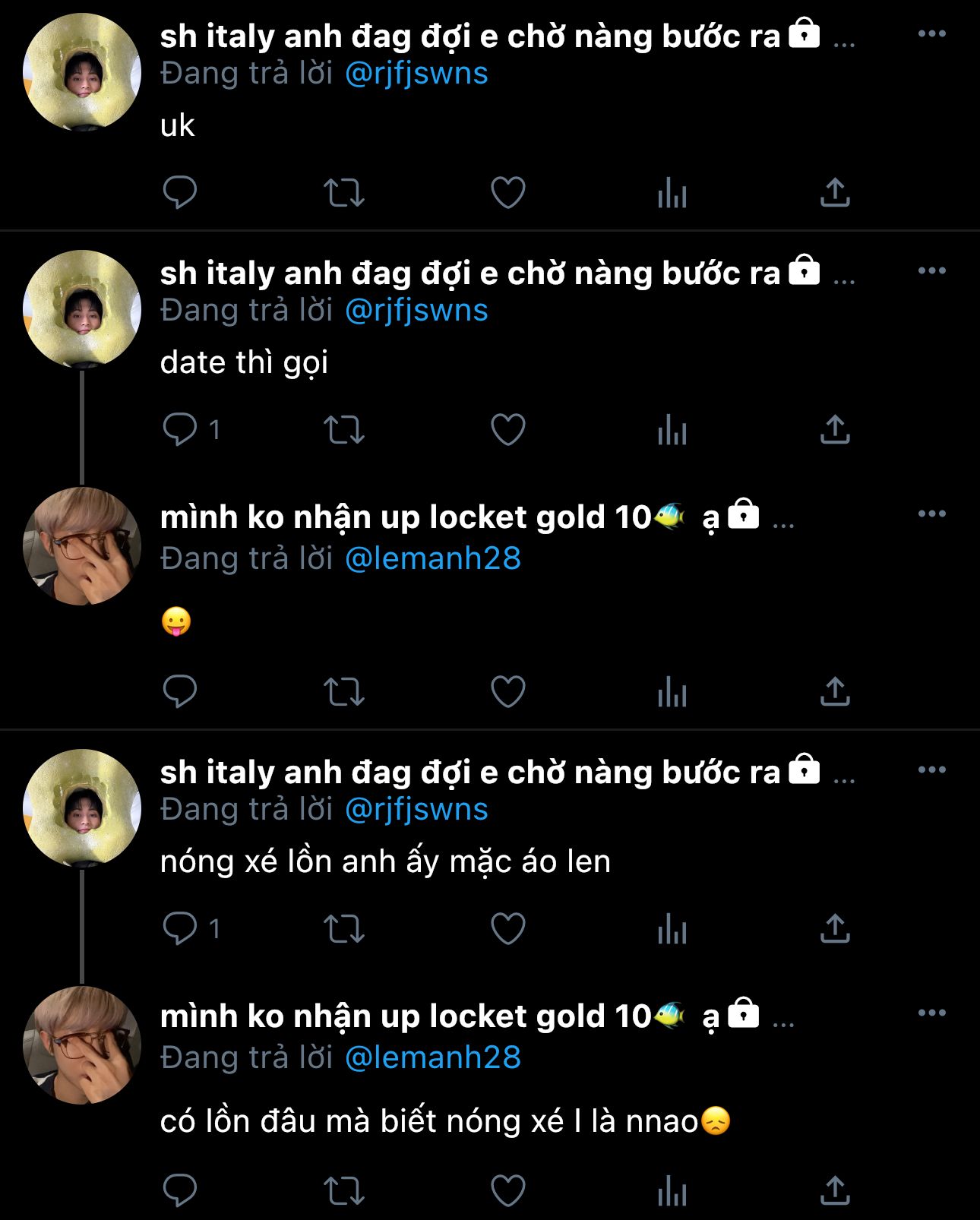980x1220 pixels.
Task: View analytics for "date thì gọi" tweet
Action: coord(672,430)
